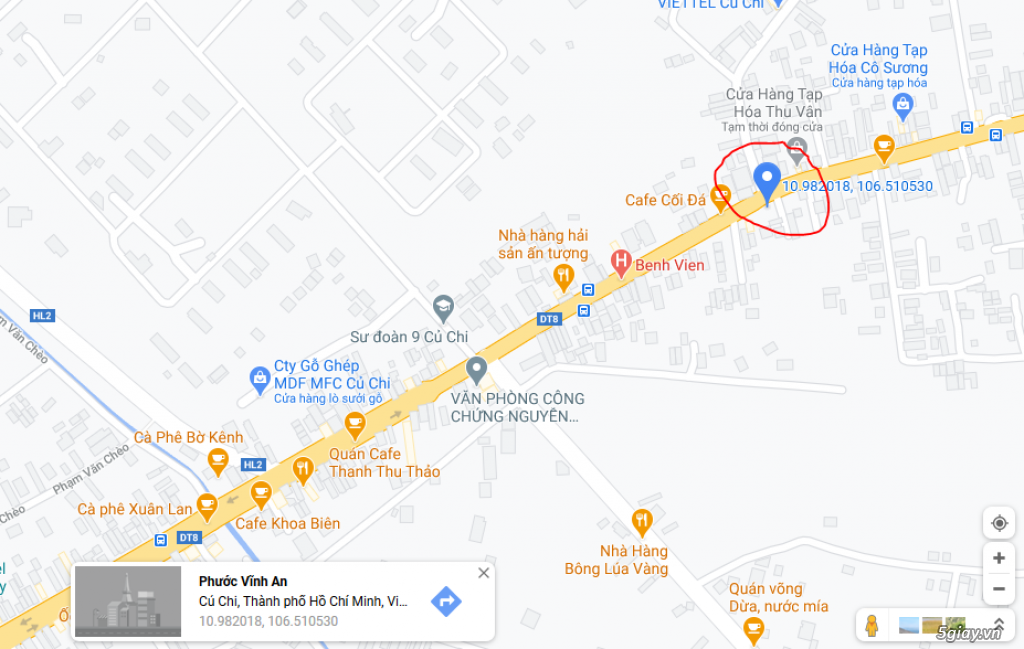Open Văn Phòng Công Chứng Nguyễn marker
The width and height of the screenshot is (1024, 649).
[x=477, y=369]
